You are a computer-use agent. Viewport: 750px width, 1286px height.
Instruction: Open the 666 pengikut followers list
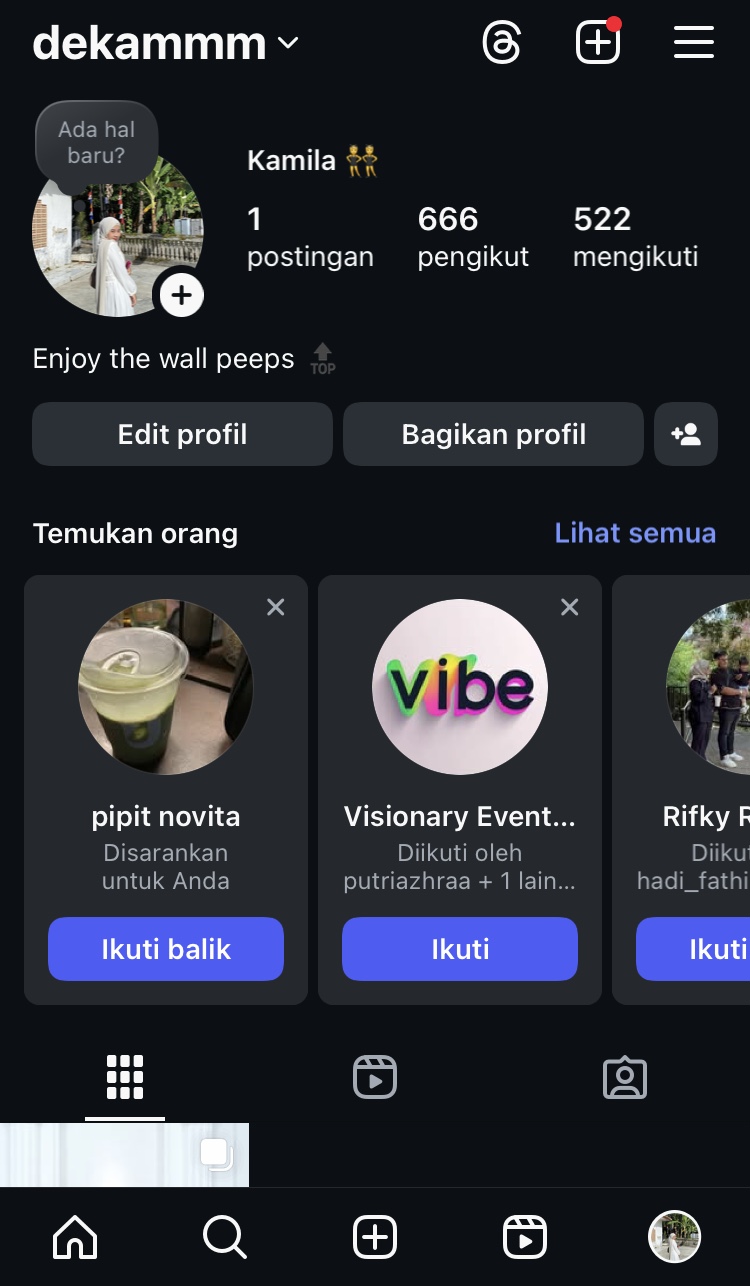473,237
